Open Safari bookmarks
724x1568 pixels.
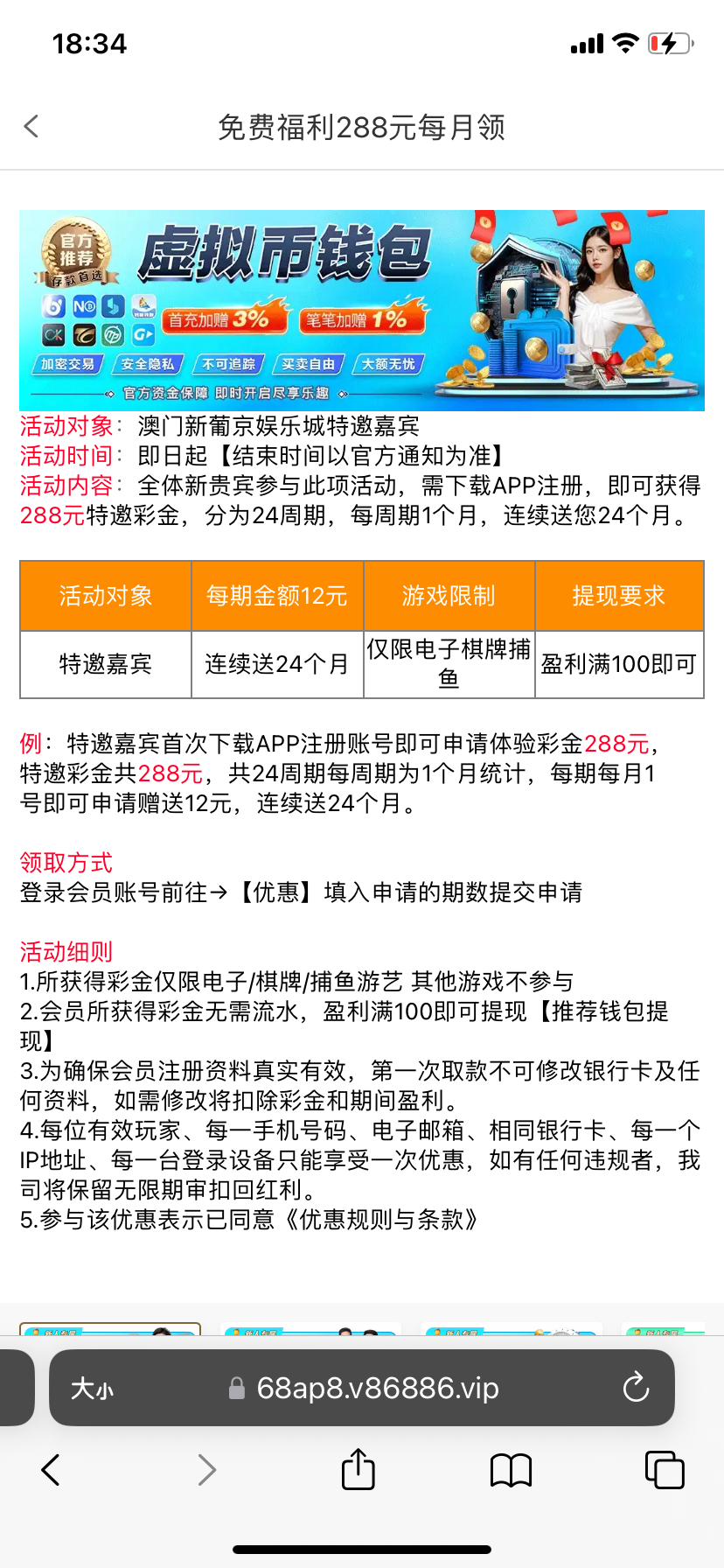click(511, 1470)
